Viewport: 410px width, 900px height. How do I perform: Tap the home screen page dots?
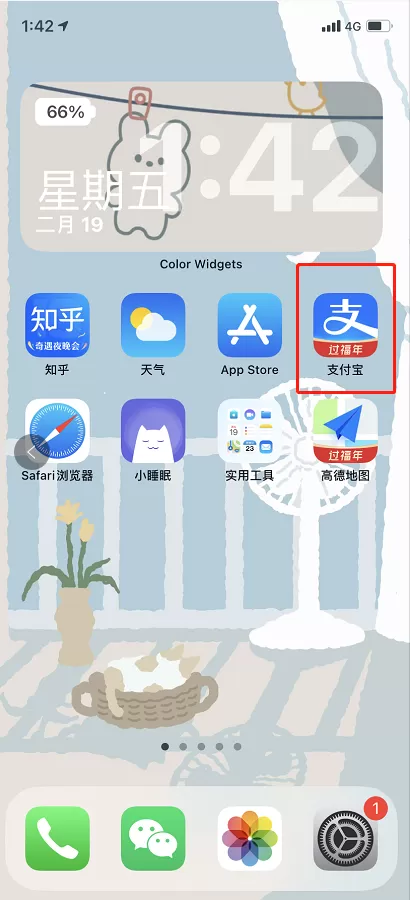[201, 747]
